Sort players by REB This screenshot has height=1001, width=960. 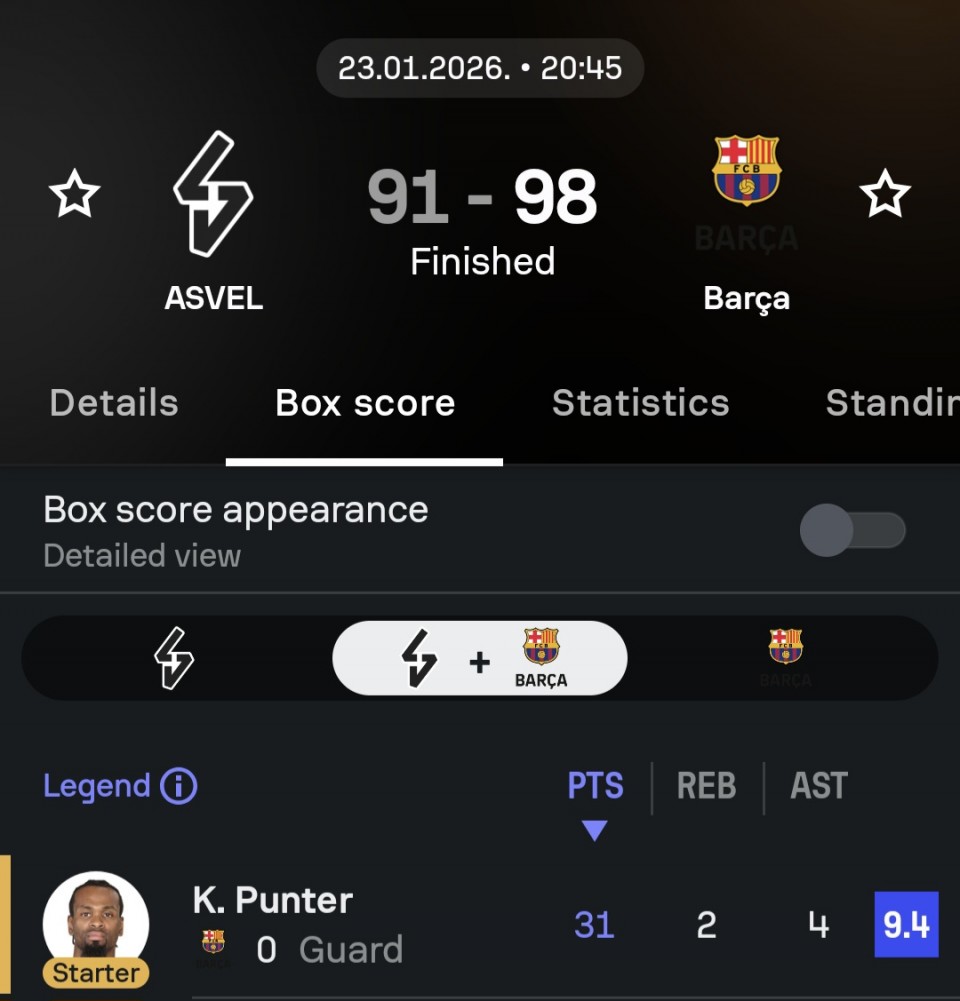[x=706, y=787]
